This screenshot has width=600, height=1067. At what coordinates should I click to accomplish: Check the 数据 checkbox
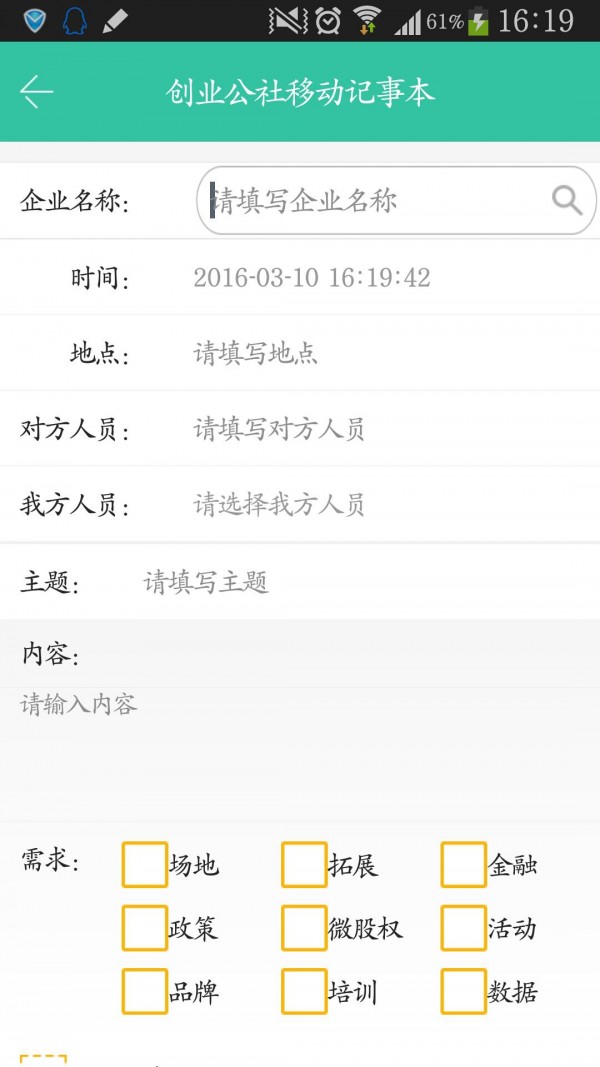463,991
